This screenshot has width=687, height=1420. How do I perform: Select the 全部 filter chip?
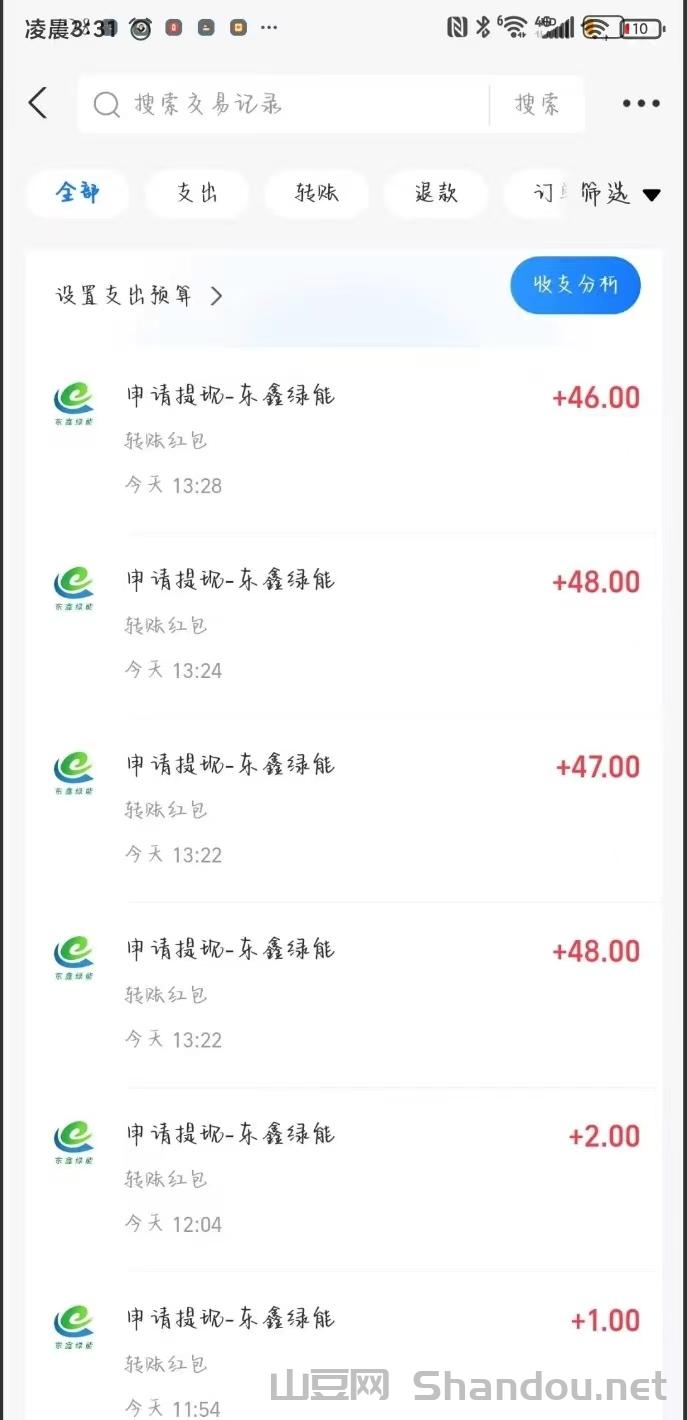(78, 193)
